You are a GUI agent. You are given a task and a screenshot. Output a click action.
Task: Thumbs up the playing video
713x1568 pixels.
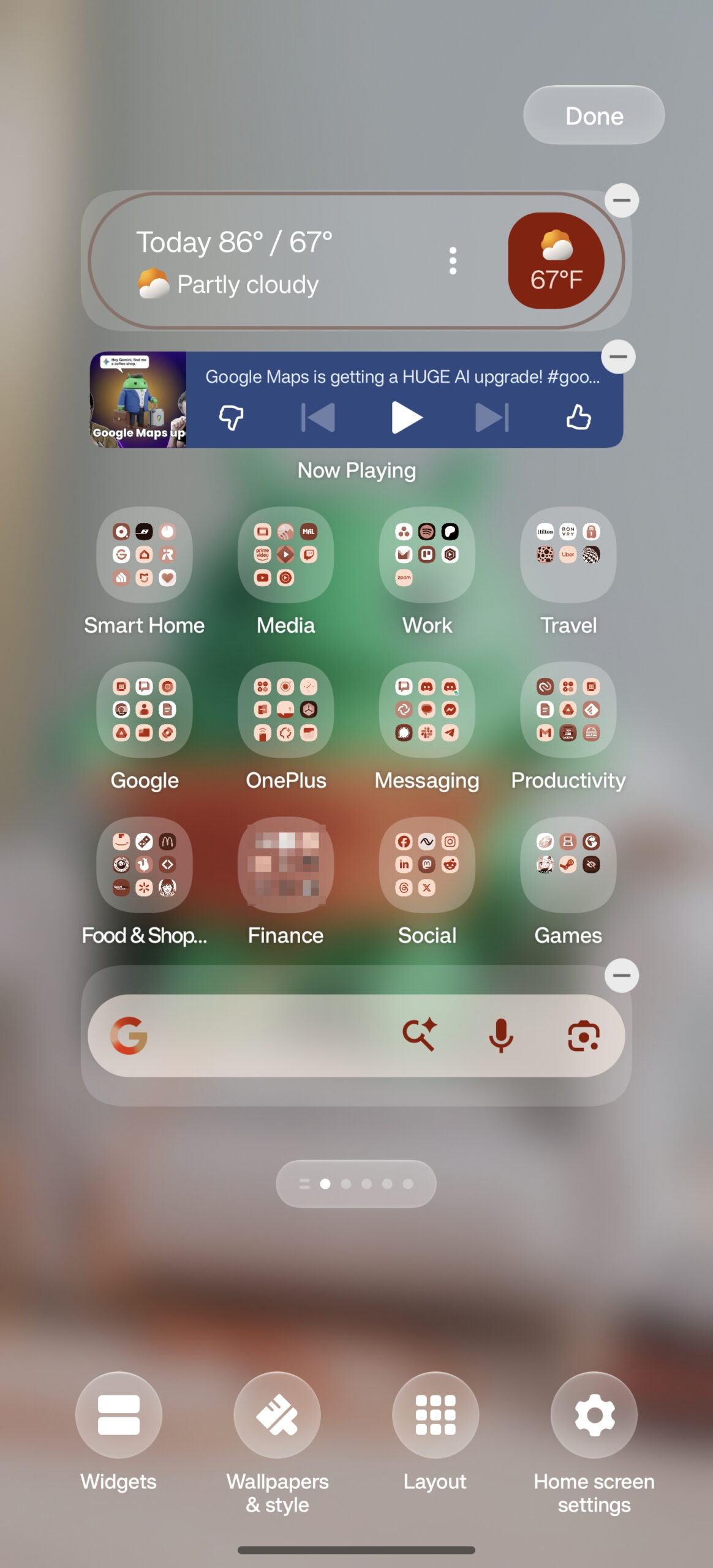click(578, 418)
